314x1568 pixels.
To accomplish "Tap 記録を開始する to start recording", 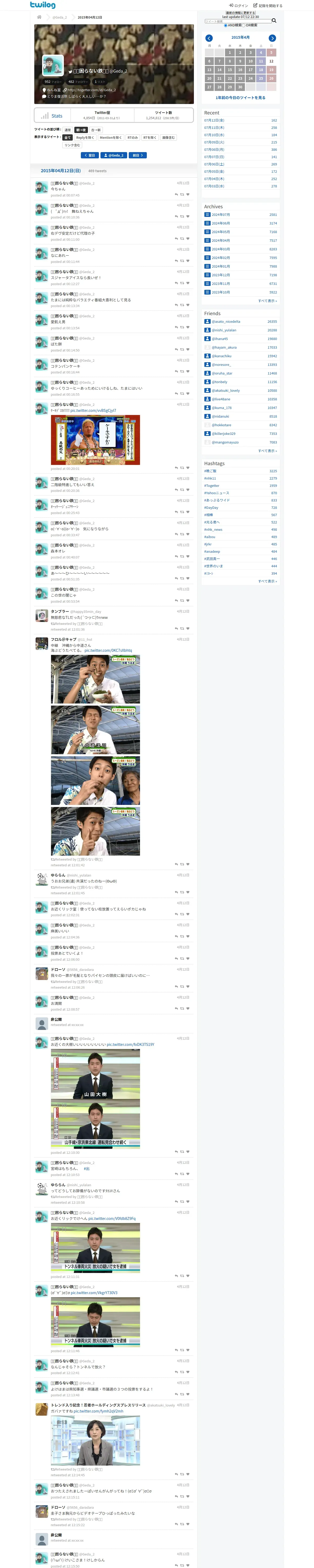I will [268, 5].
